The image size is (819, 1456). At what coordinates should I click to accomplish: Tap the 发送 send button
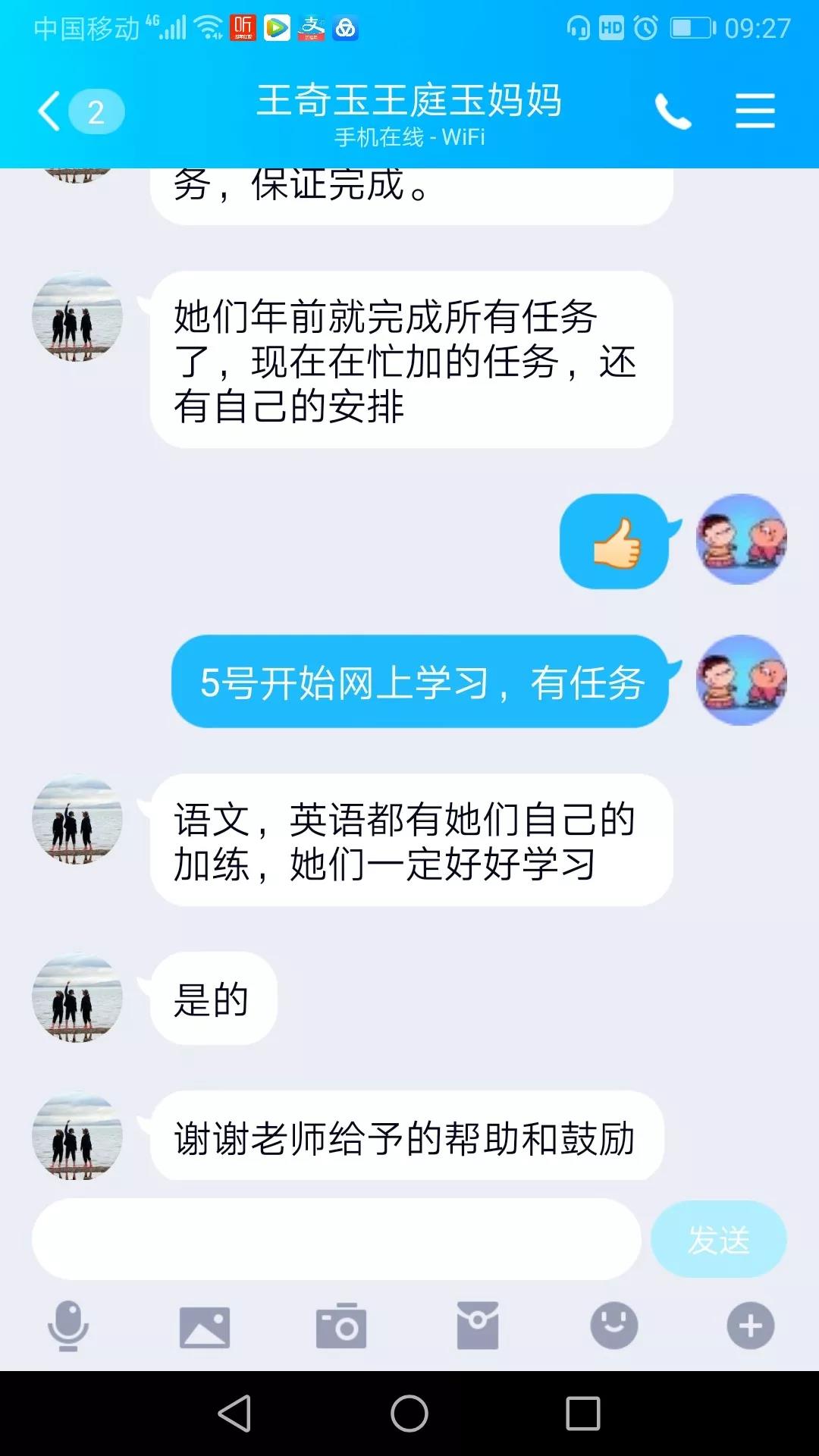pyautogui.click(x=718, y=1239)
